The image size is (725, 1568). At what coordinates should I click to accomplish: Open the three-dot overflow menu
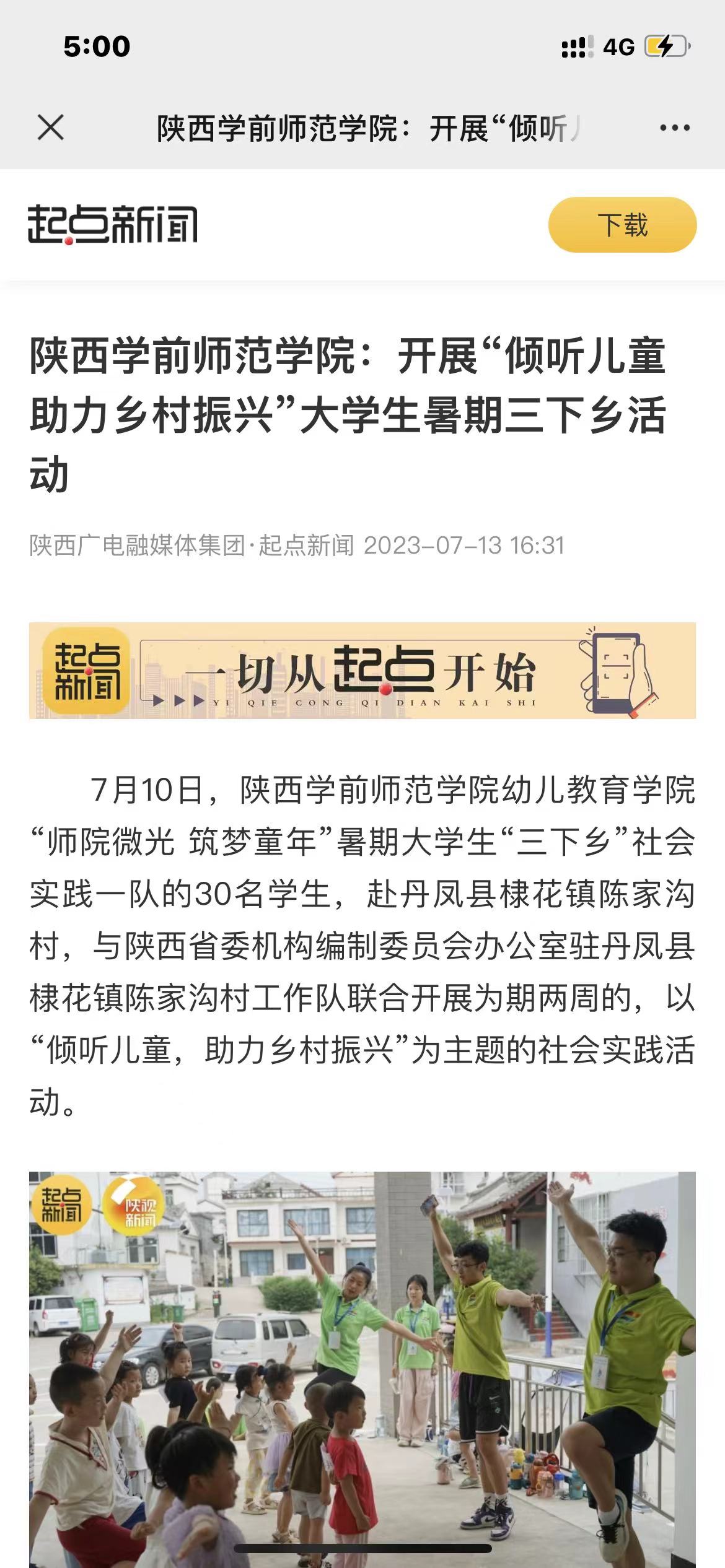674,128
